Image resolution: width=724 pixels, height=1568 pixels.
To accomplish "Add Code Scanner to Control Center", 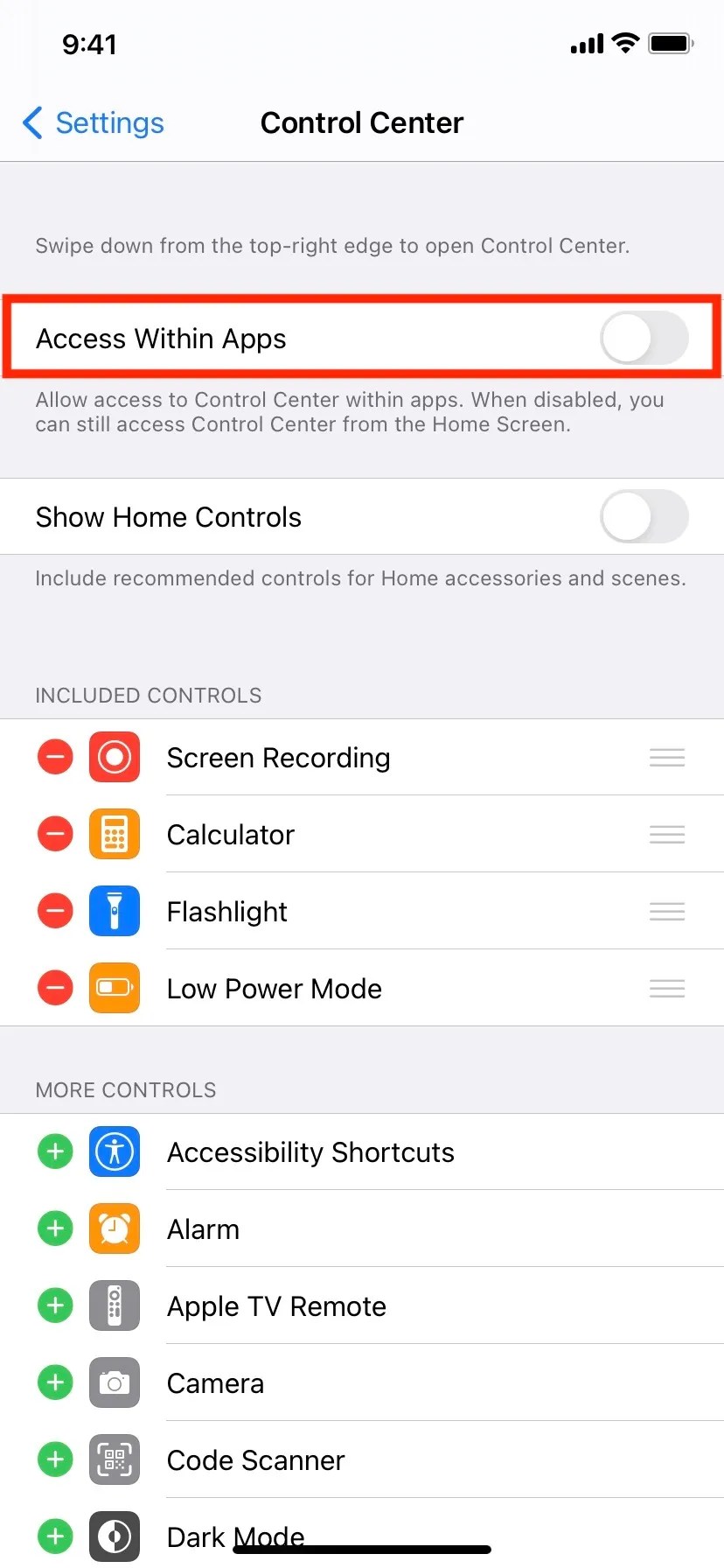I will (55, 1459).
